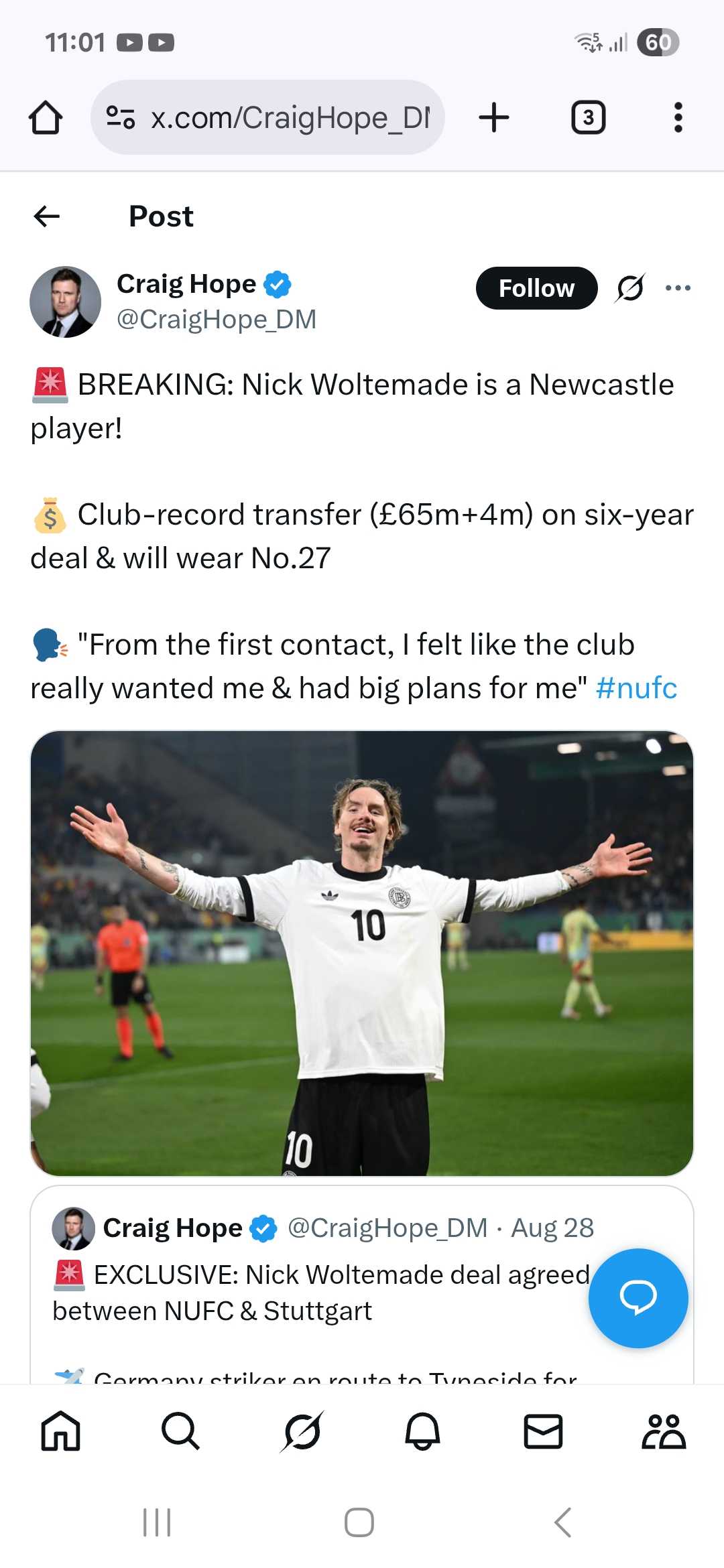
Task: Open Grok icon next to Follow button
Action: [x=630, y=288]
